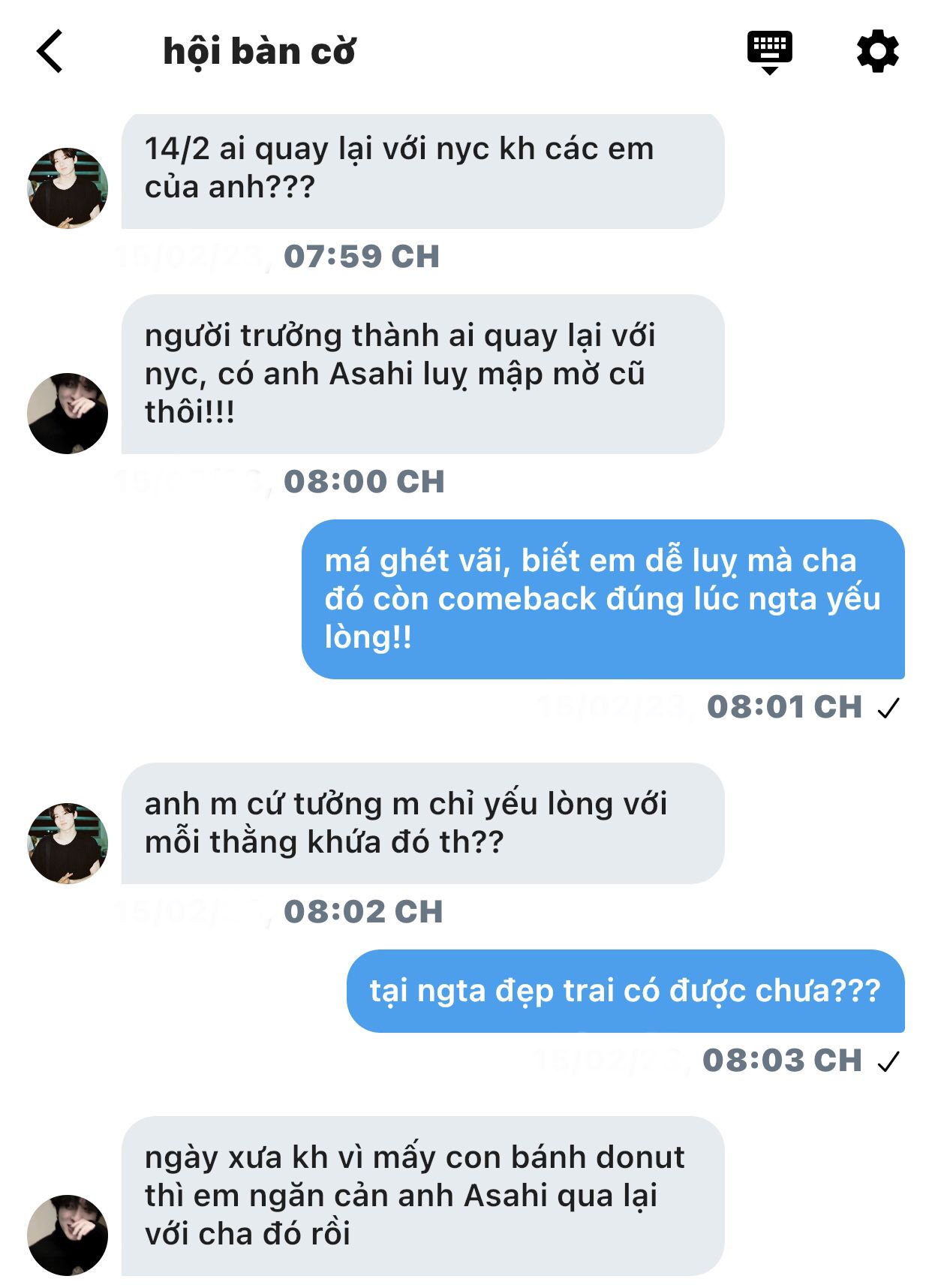This screenshot has height=1288, width=932.
Task: Go back from hội bàn cờ chat
Action: pos(50,52)
